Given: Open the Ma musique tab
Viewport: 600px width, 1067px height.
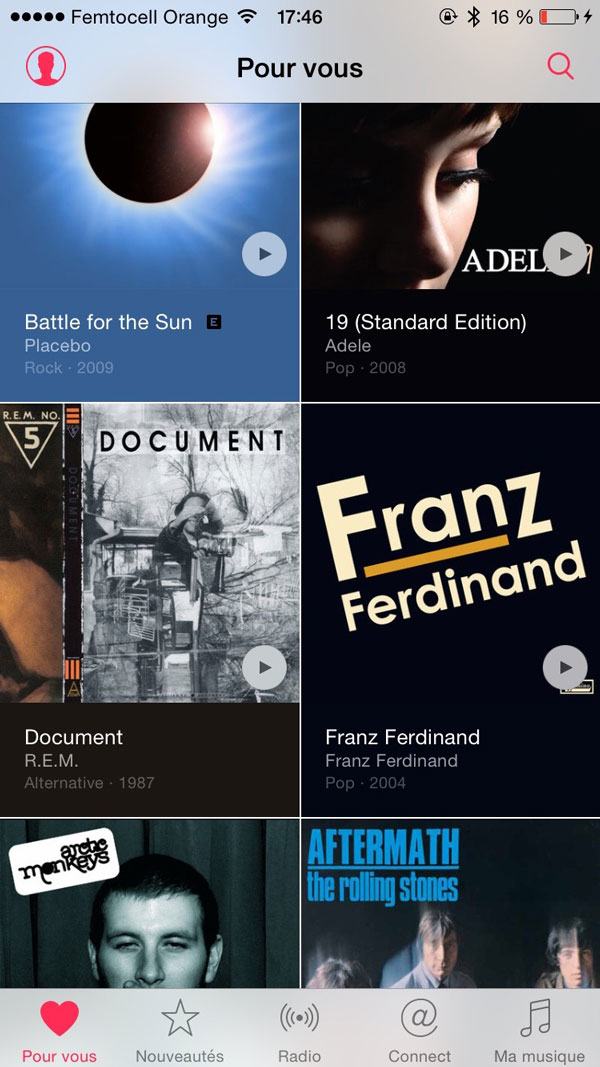Looking at the screenshot, I should point(539,1029).
